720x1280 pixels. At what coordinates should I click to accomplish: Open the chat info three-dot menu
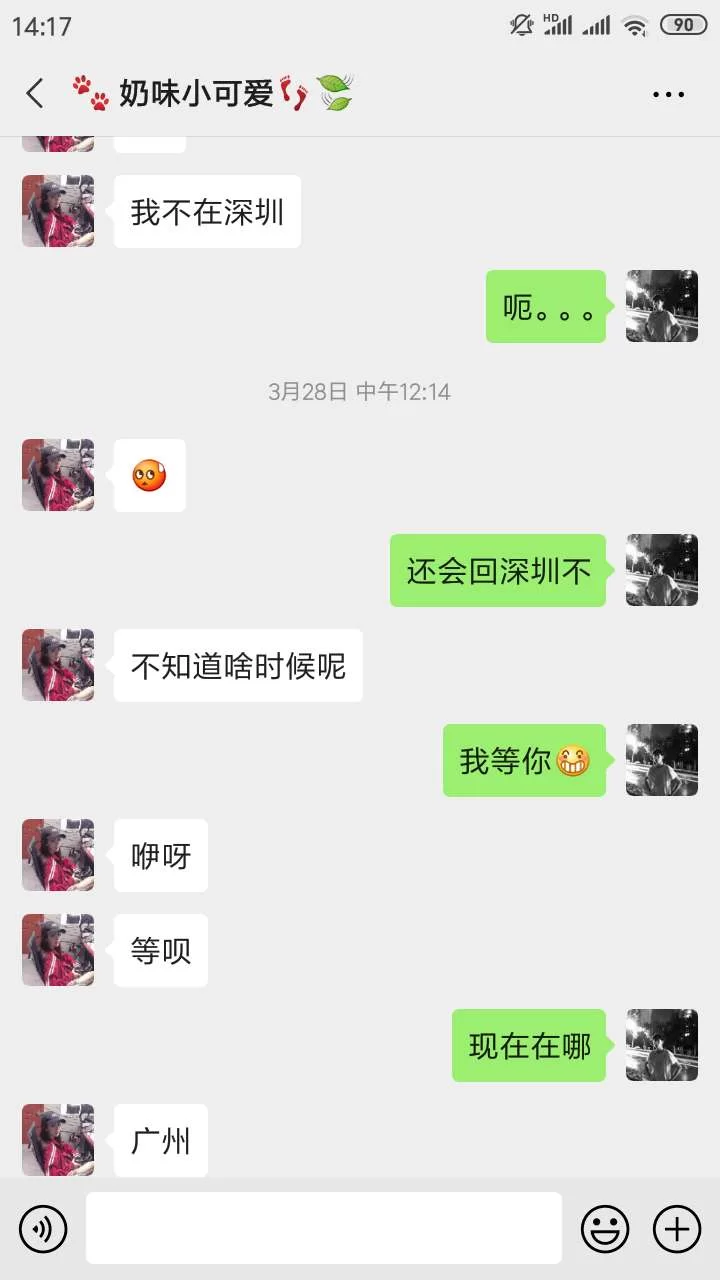click(668, 95)
